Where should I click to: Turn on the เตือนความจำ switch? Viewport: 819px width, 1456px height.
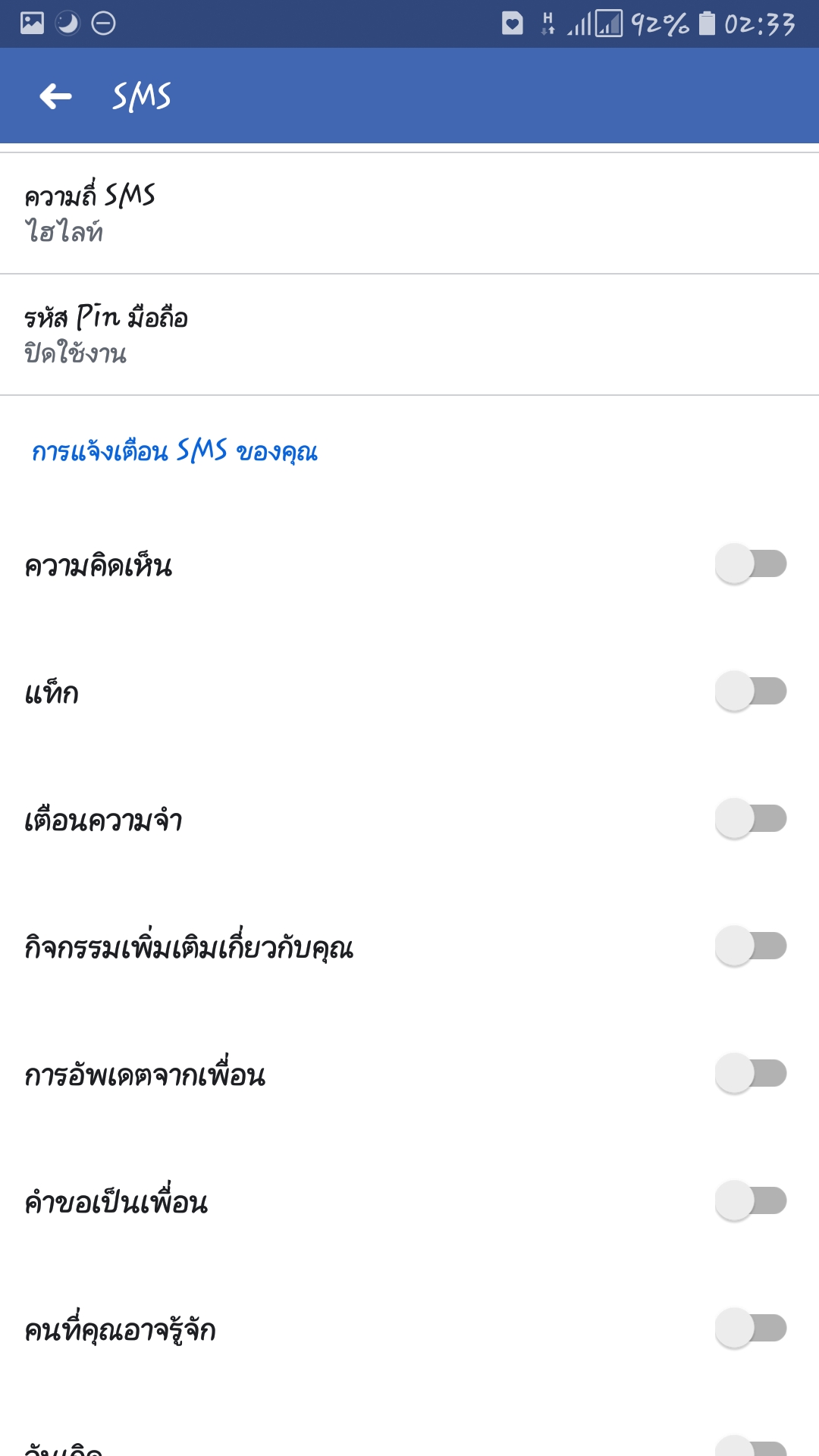click(751, 818)
